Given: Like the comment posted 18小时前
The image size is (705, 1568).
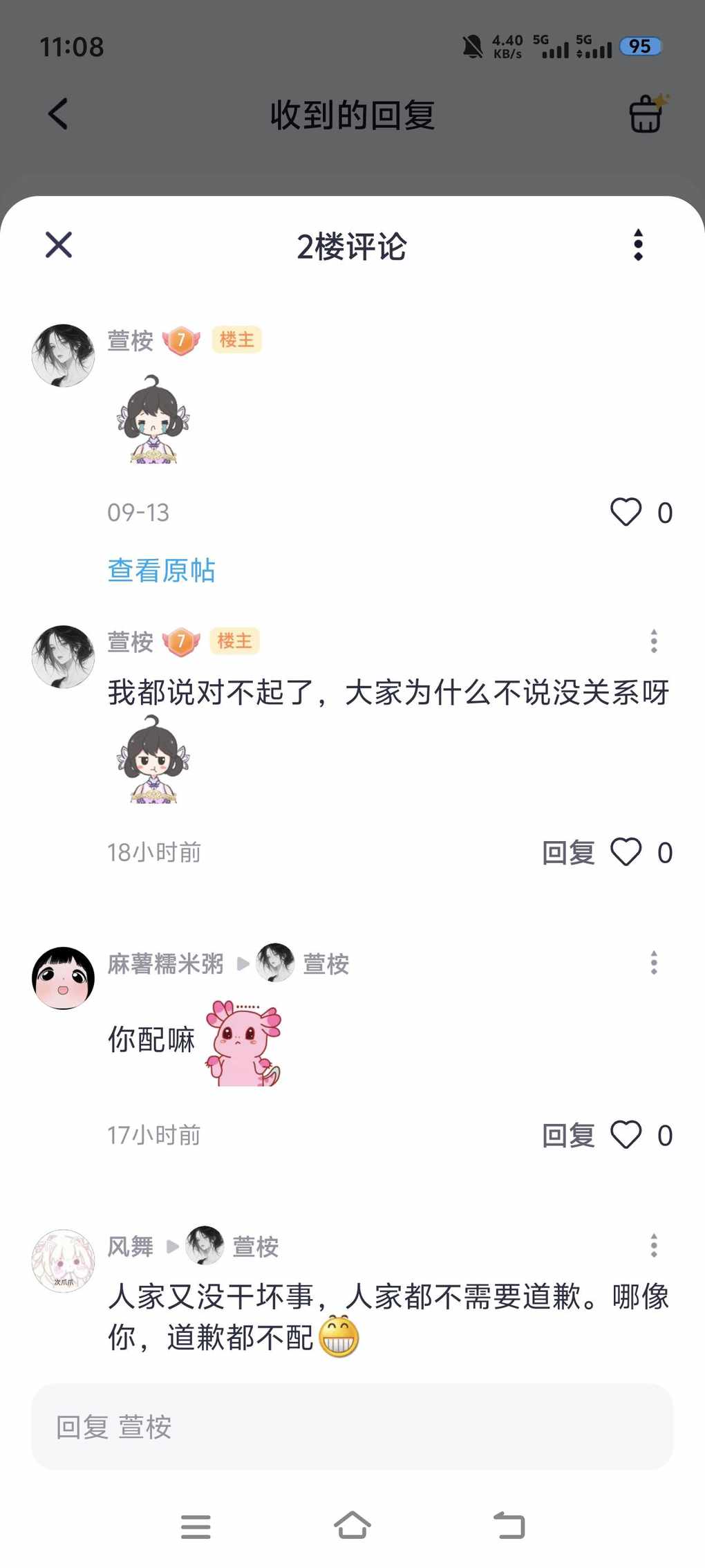Looking at the screenshot, I should tap(626, 853).
